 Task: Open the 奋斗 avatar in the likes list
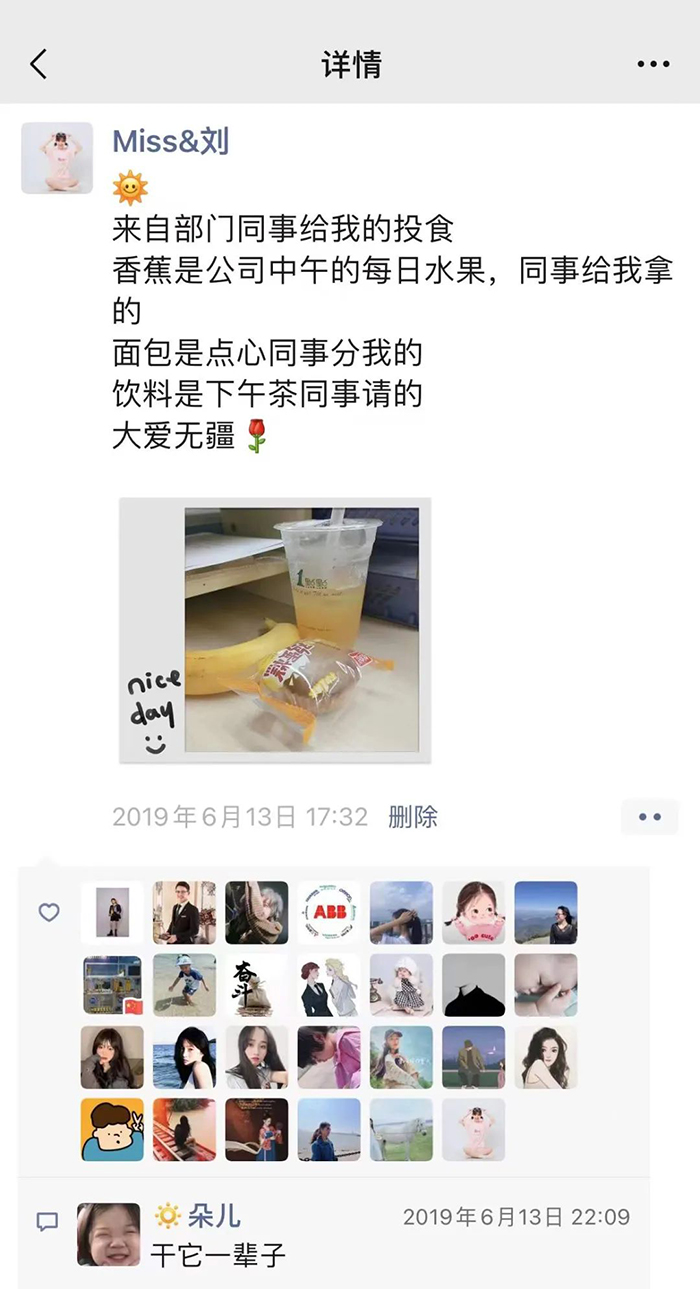pyautogui.click(x=257, y=985)
